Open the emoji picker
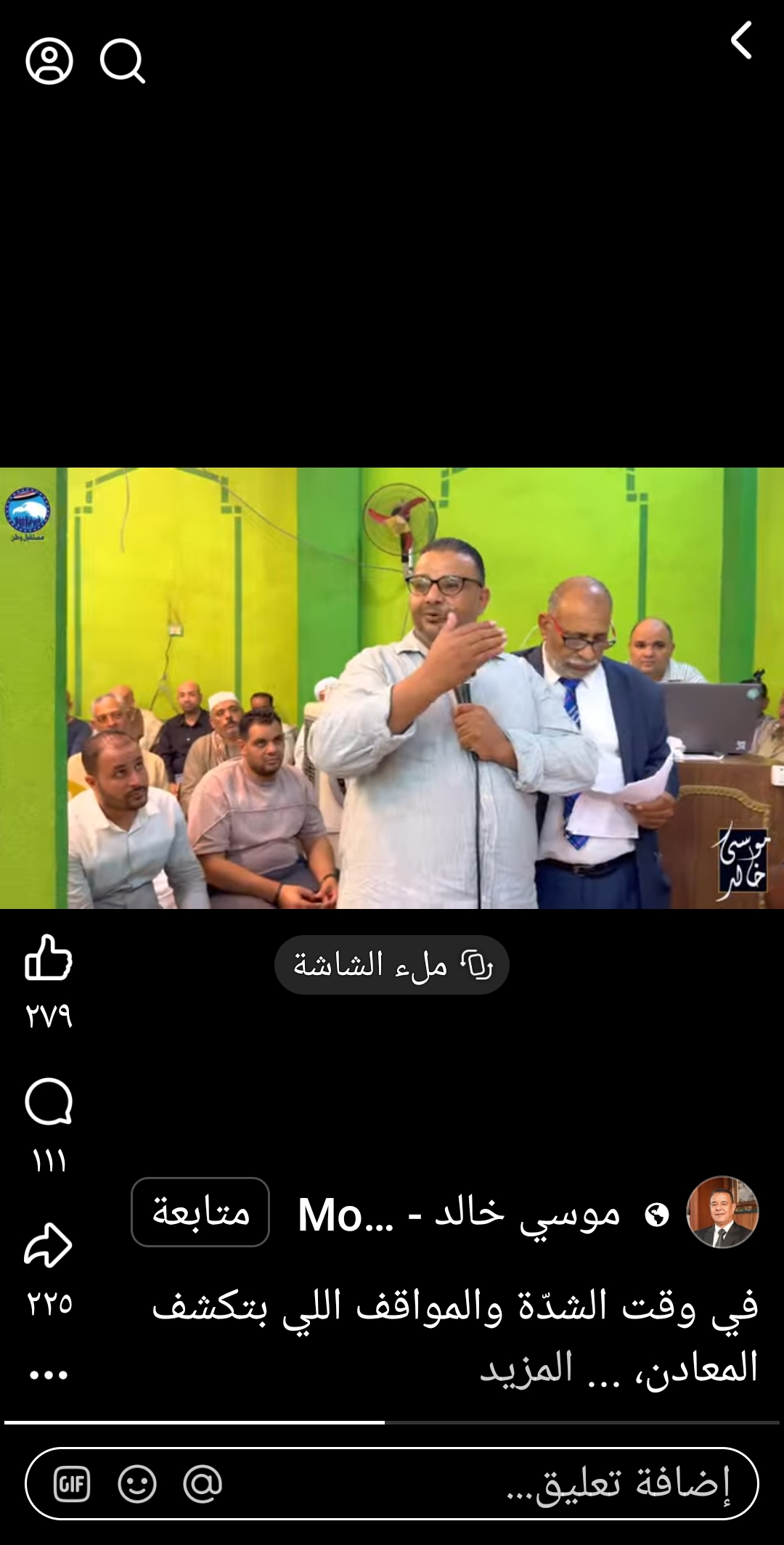Viewport: 784px width, 1545px height. coord(137,1483)
